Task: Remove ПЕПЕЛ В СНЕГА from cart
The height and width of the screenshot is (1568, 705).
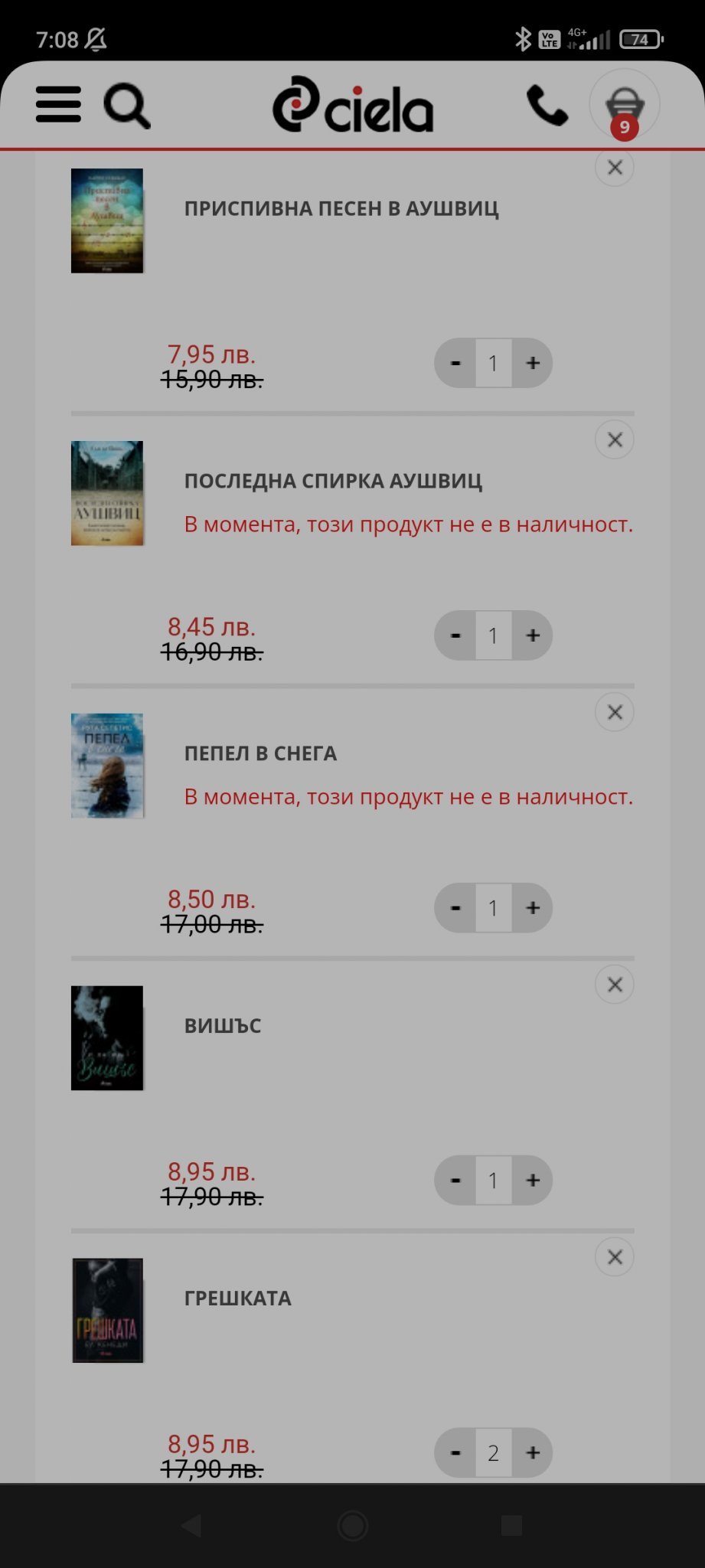Action: pyautogui.click(x=614, y=713)
